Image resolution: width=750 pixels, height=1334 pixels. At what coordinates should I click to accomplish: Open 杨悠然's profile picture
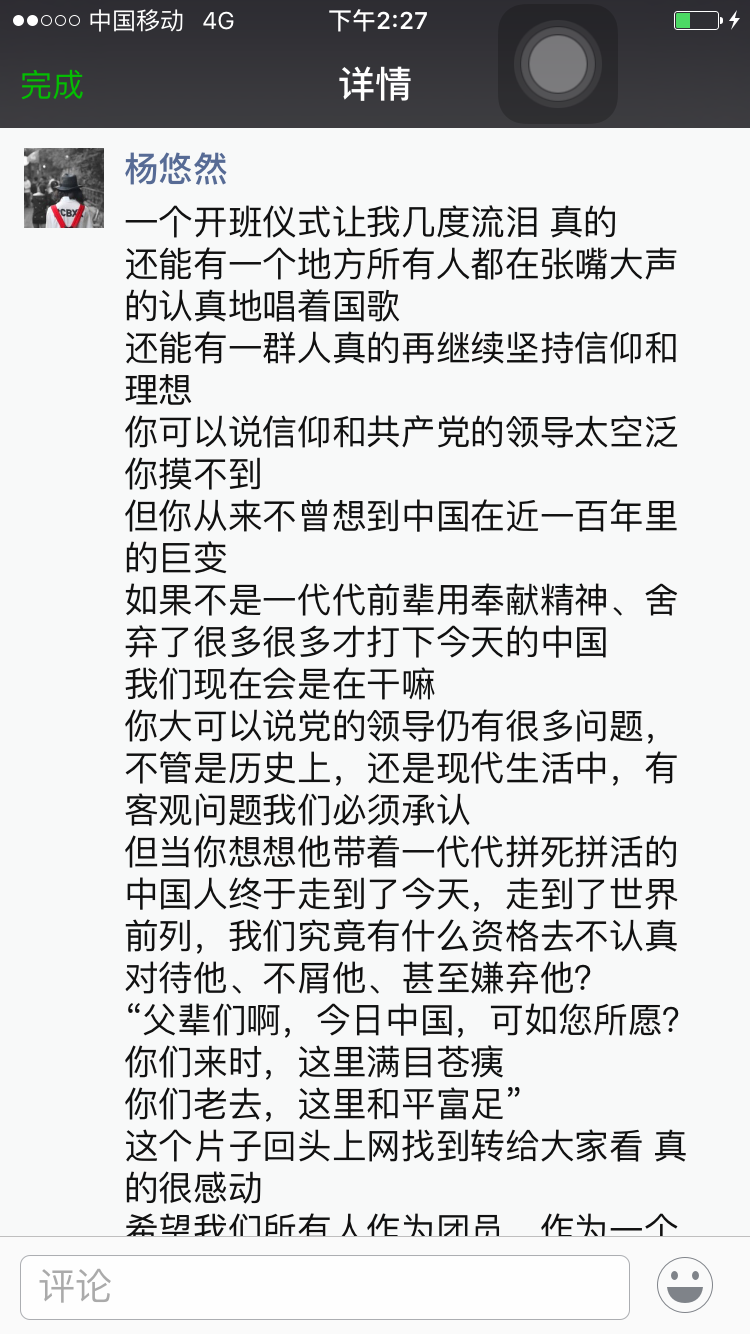(x=64, y=188)
